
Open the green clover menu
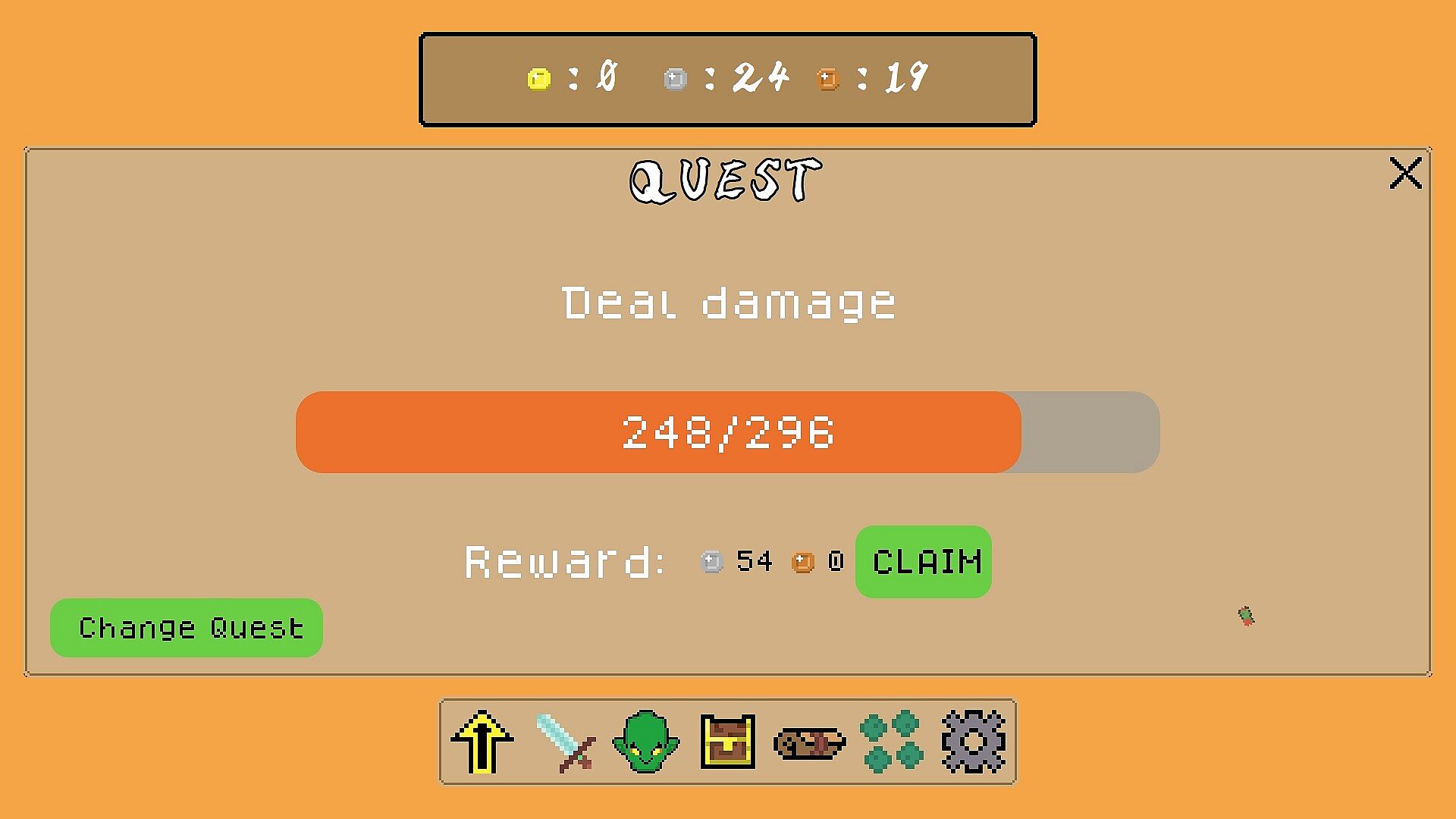click(x=891, y=742)
